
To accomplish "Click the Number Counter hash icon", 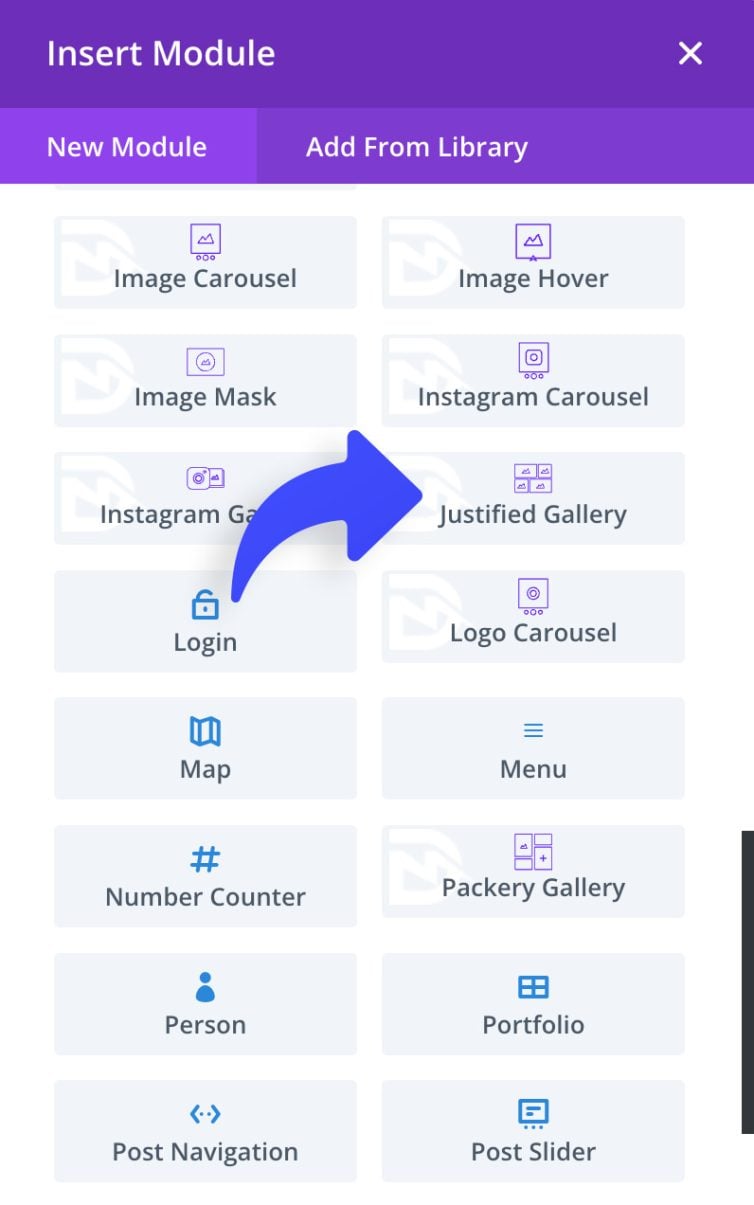I will 204,858.
